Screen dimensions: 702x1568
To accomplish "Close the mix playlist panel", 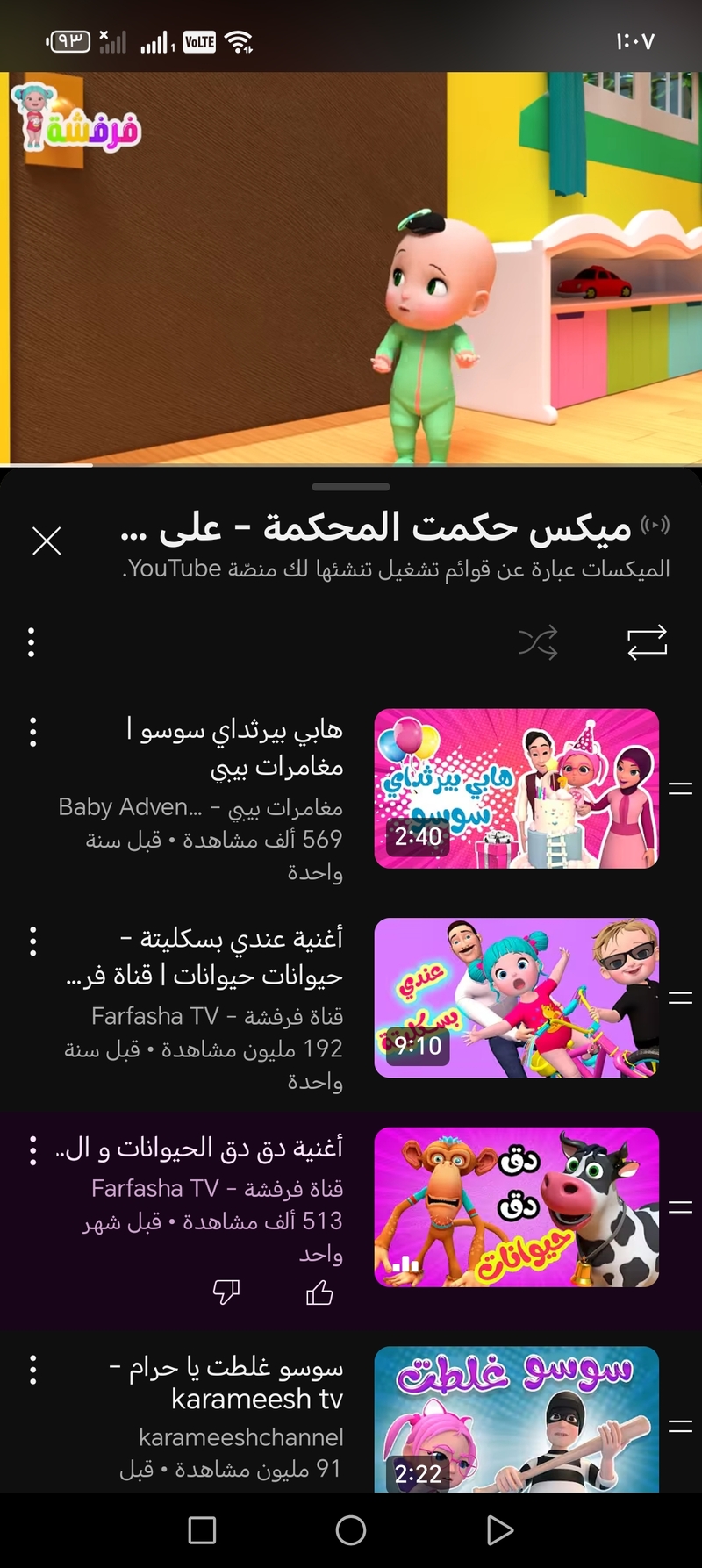I will pos(47,541).
